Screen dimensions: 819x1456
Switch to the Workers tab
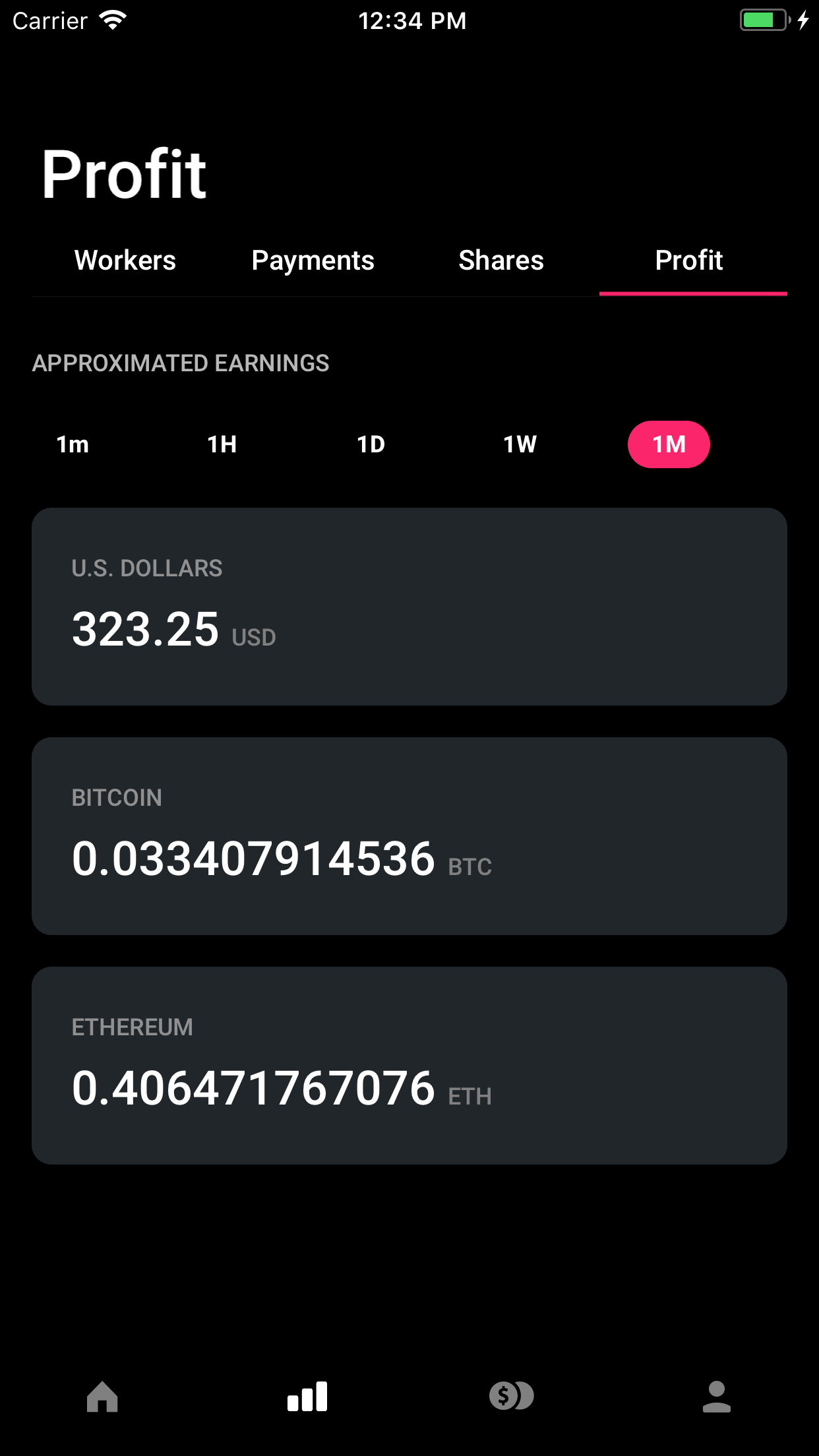point(125,260)
